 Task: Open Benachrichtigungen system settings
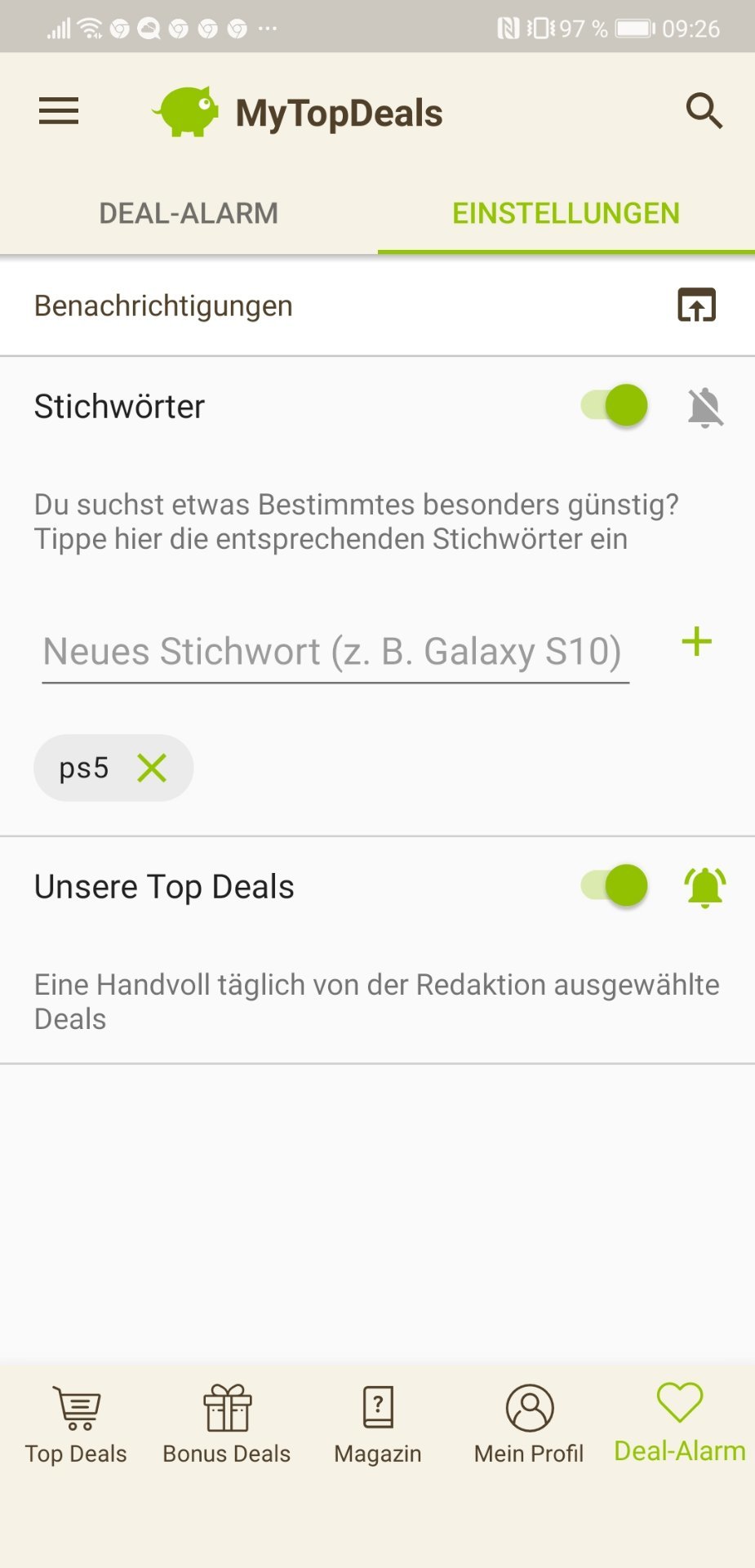click(696, 305)
